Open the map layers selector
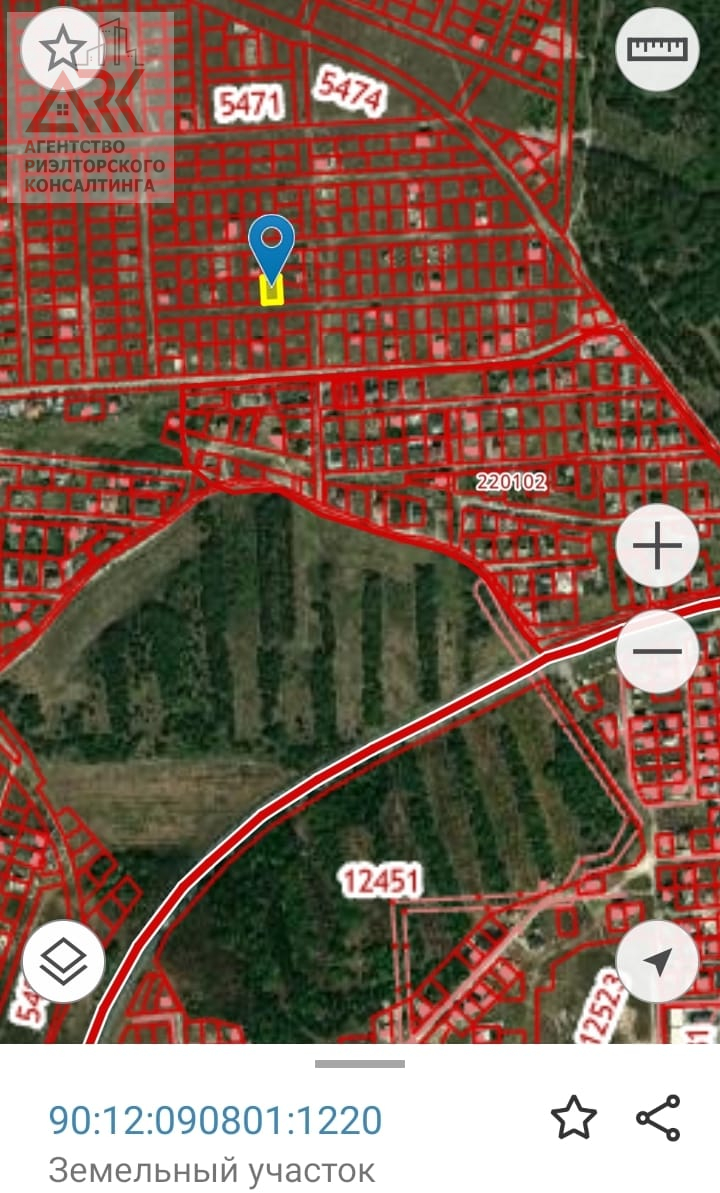720x1193 pixels. (x=63, y=962)
